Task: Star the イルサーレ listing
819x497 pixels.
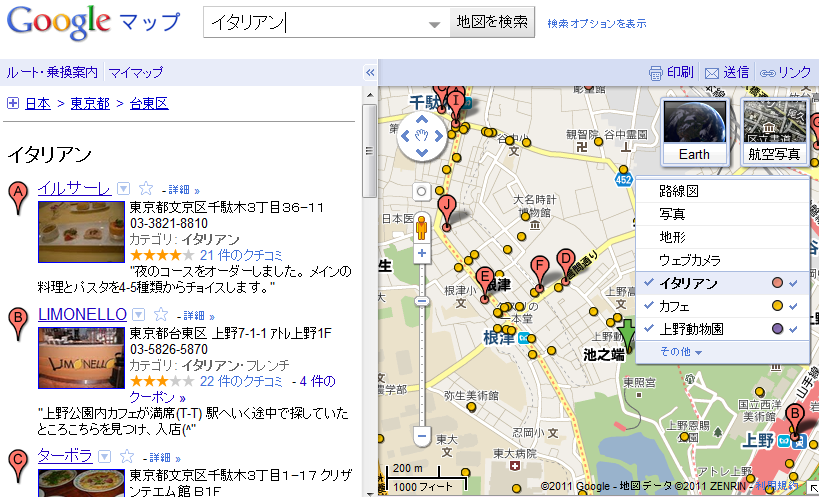Action: pyautogui.click(x=146, y=188)
